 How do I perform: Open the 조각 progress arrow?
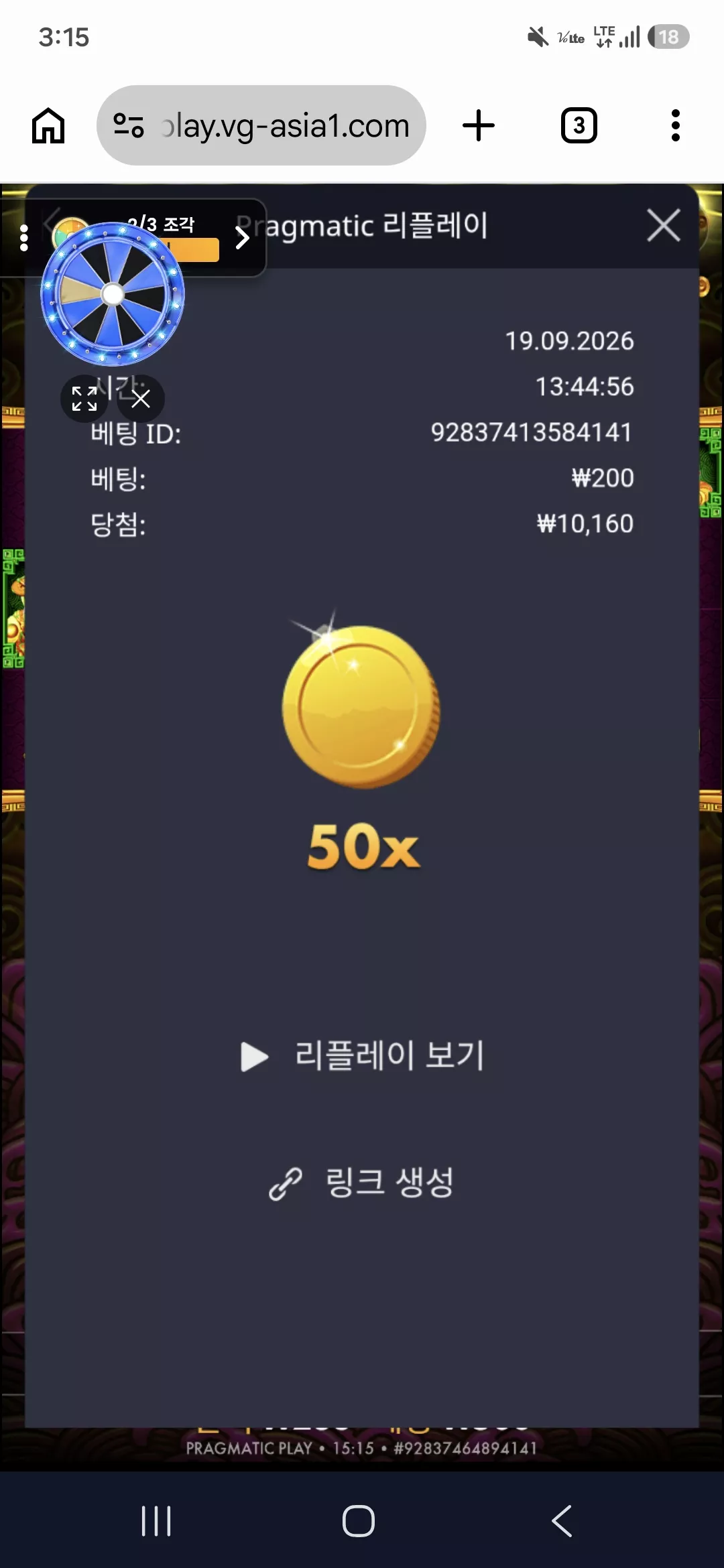tap(243, 237)
